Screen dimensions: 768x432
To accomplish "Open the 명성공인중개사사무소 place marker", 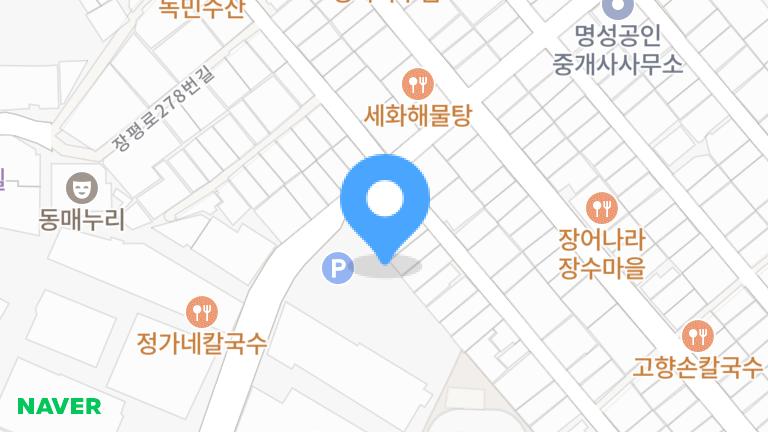I will coord(618,8).
